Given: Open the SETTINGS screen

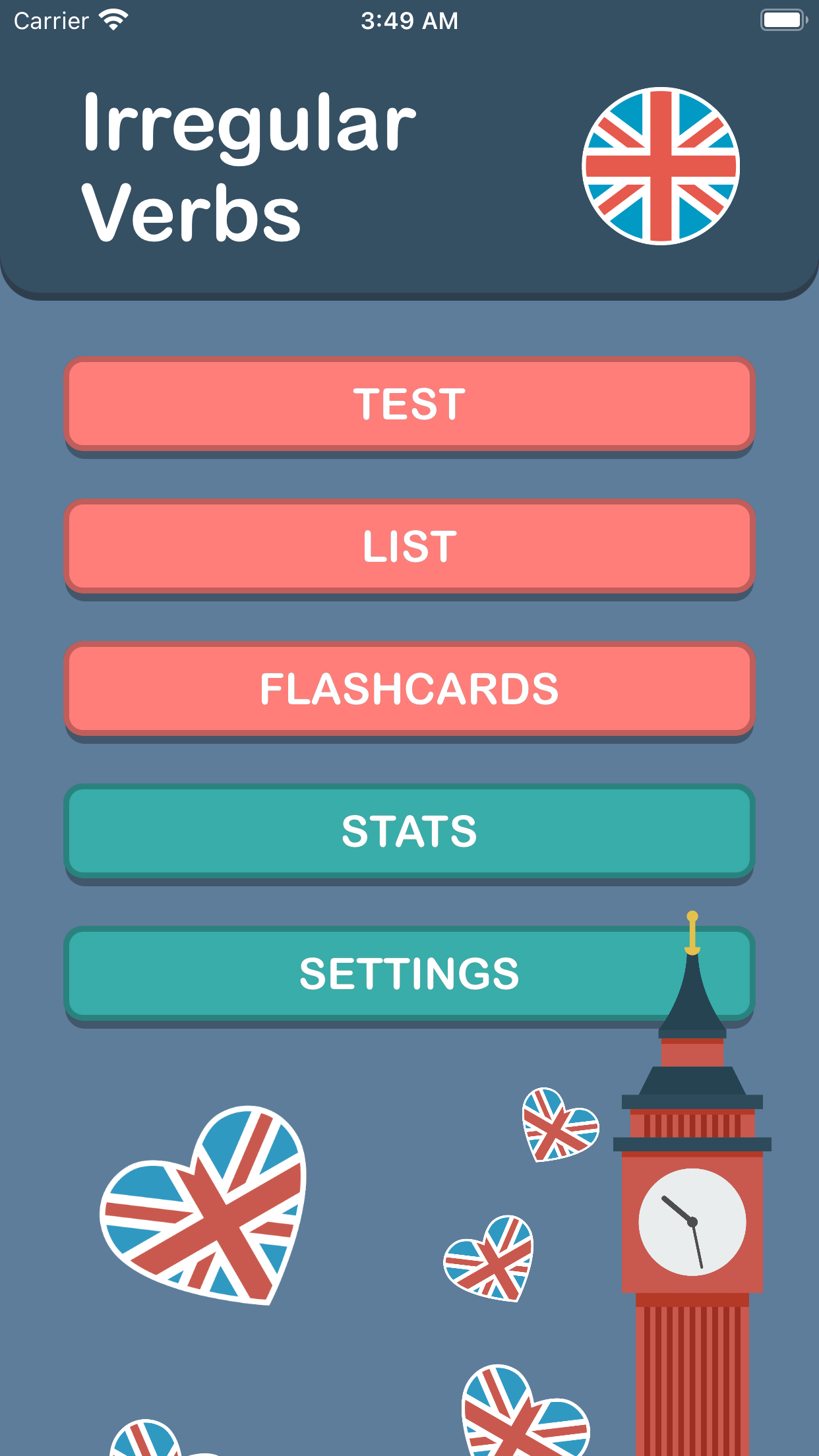Looking at the screenshot, I should pyautogui.click(x=409, y=973).
